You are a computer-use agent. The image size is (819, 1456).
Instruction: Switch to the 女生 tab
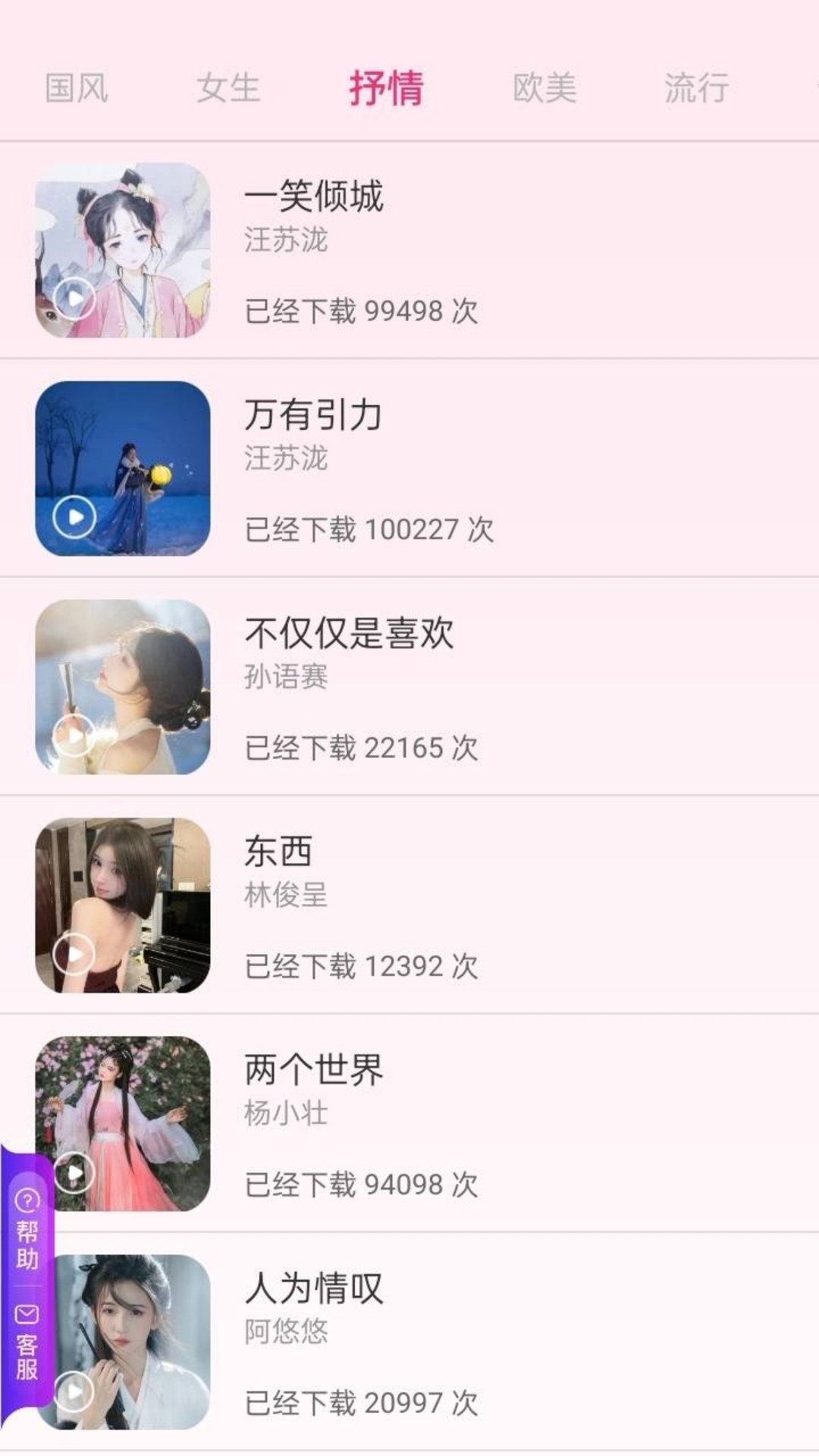click(x=229, y=87)
